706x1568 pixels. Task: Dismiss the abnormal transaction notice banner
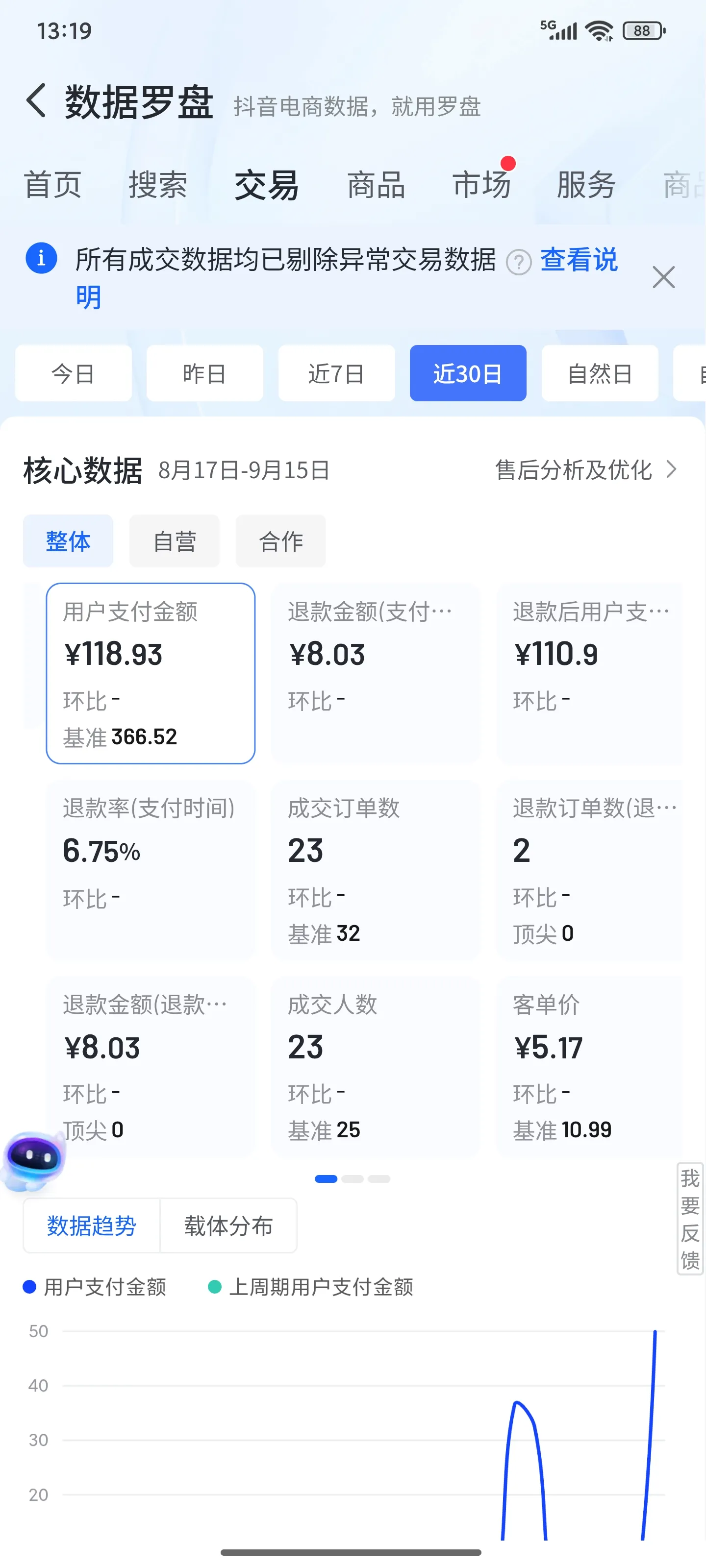point(663,277)
